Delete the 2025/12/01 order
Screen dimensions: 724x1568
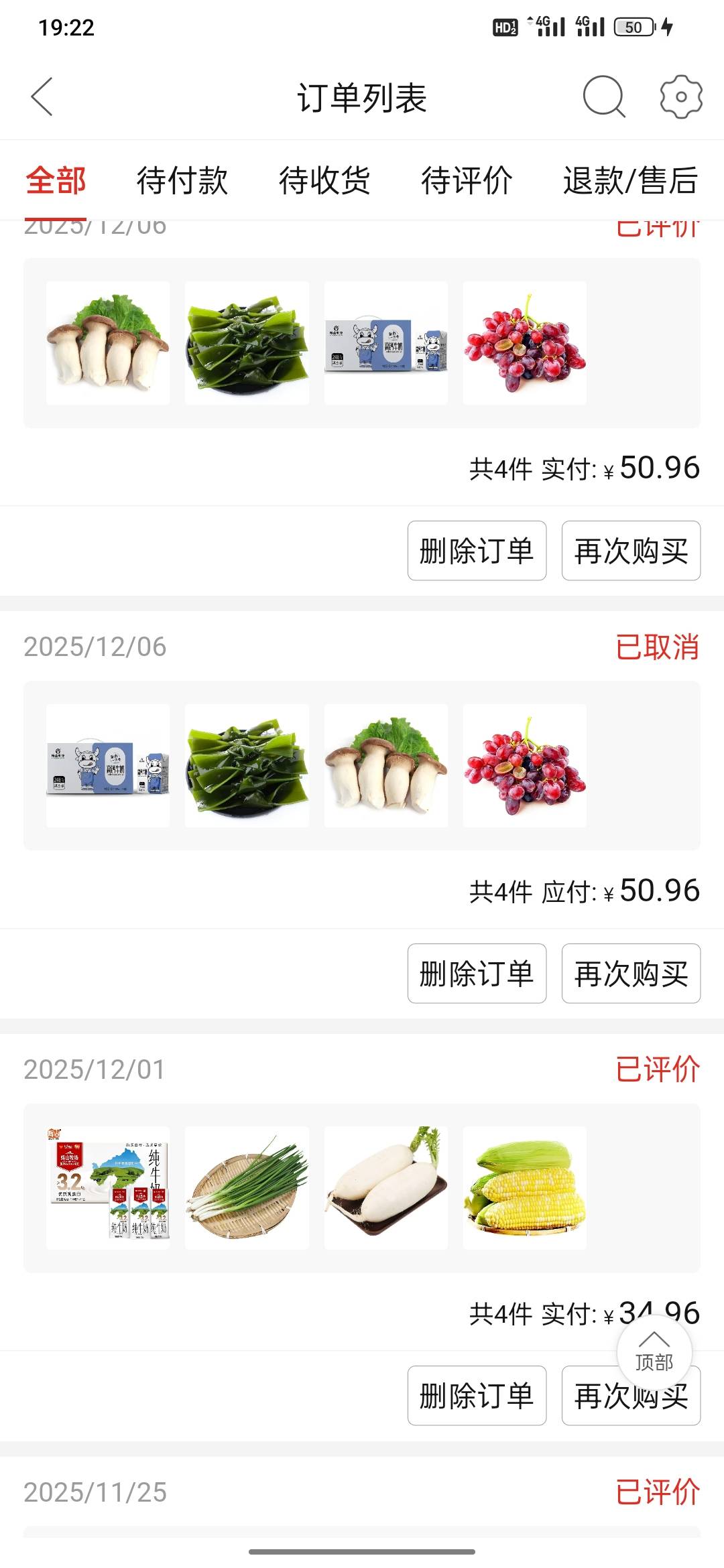[477, 1395]
